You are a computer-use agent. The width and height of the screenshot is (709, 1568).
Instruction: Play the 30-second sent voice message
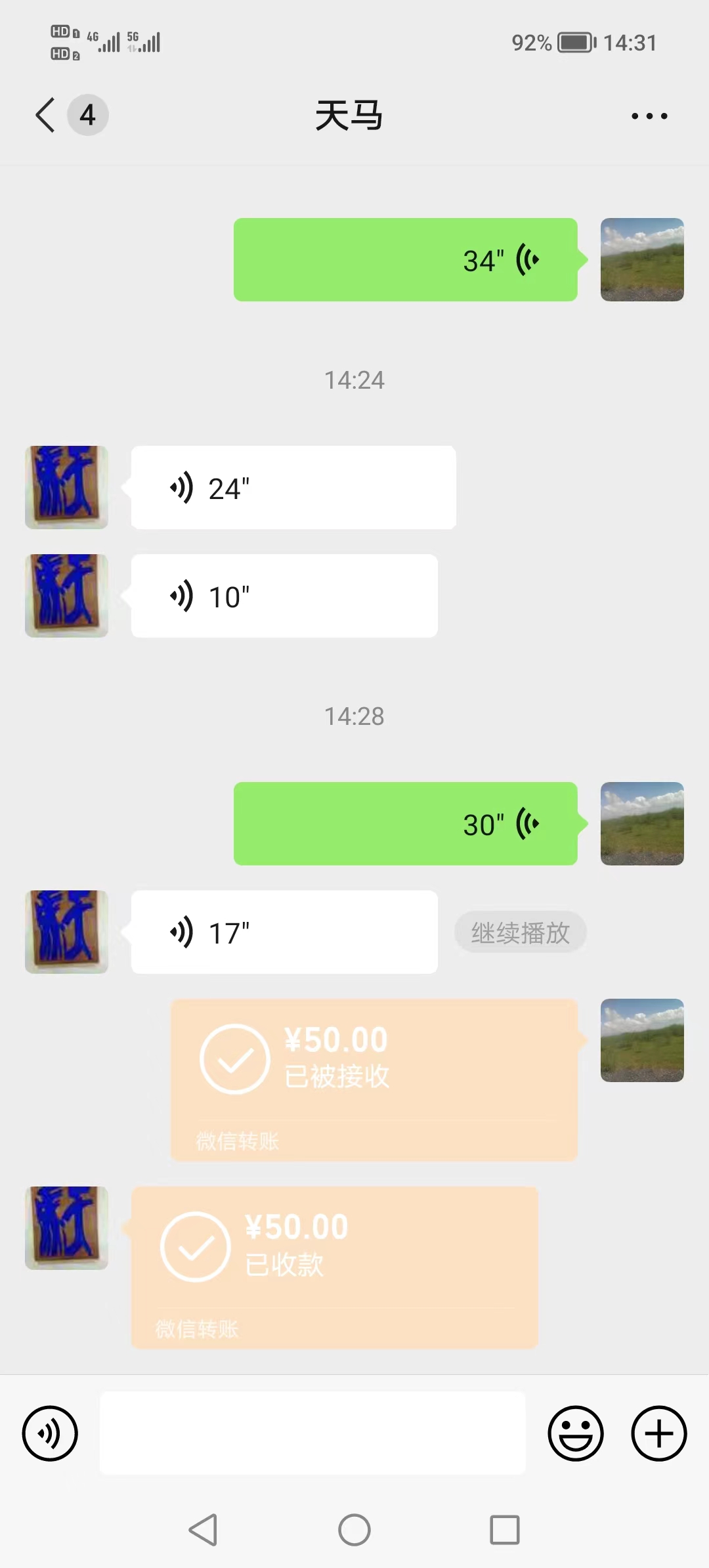click(405, 824)
